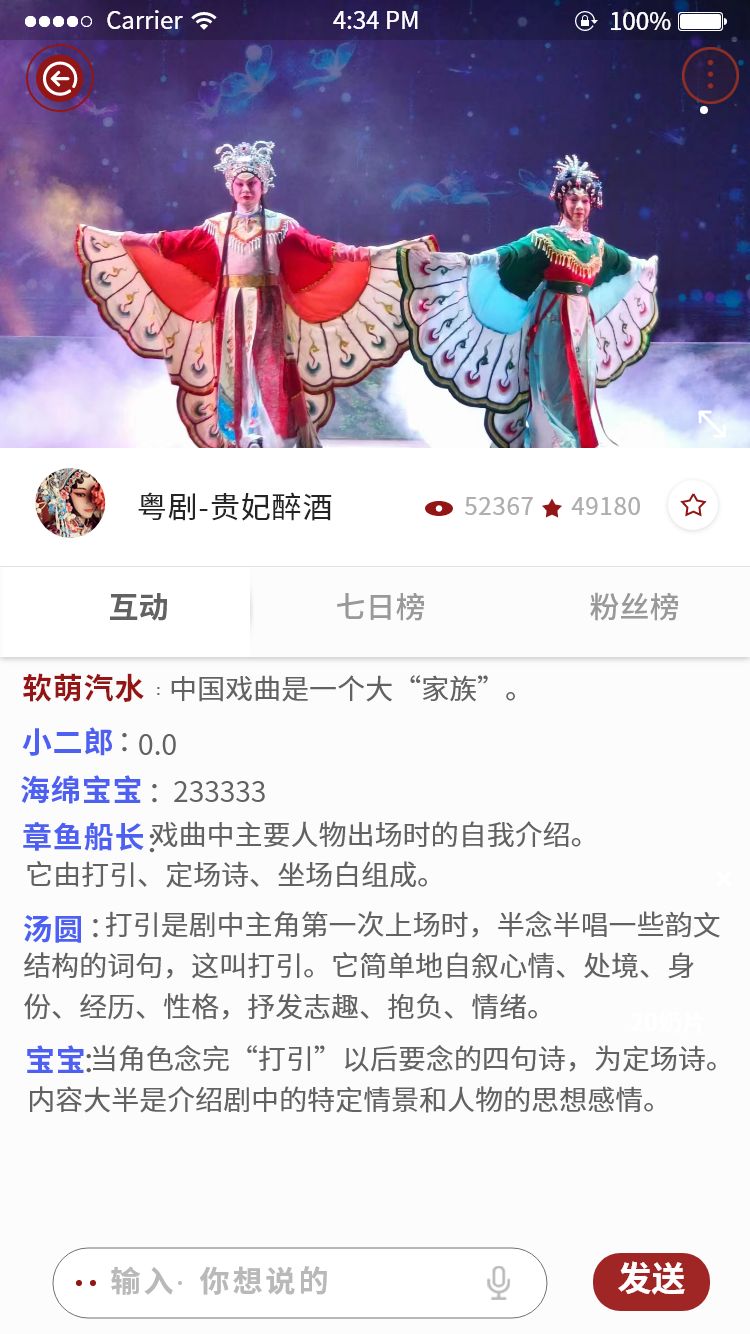Favorite this show with the star button
This screenshot has width=750, height=1334.
(693, 506)
